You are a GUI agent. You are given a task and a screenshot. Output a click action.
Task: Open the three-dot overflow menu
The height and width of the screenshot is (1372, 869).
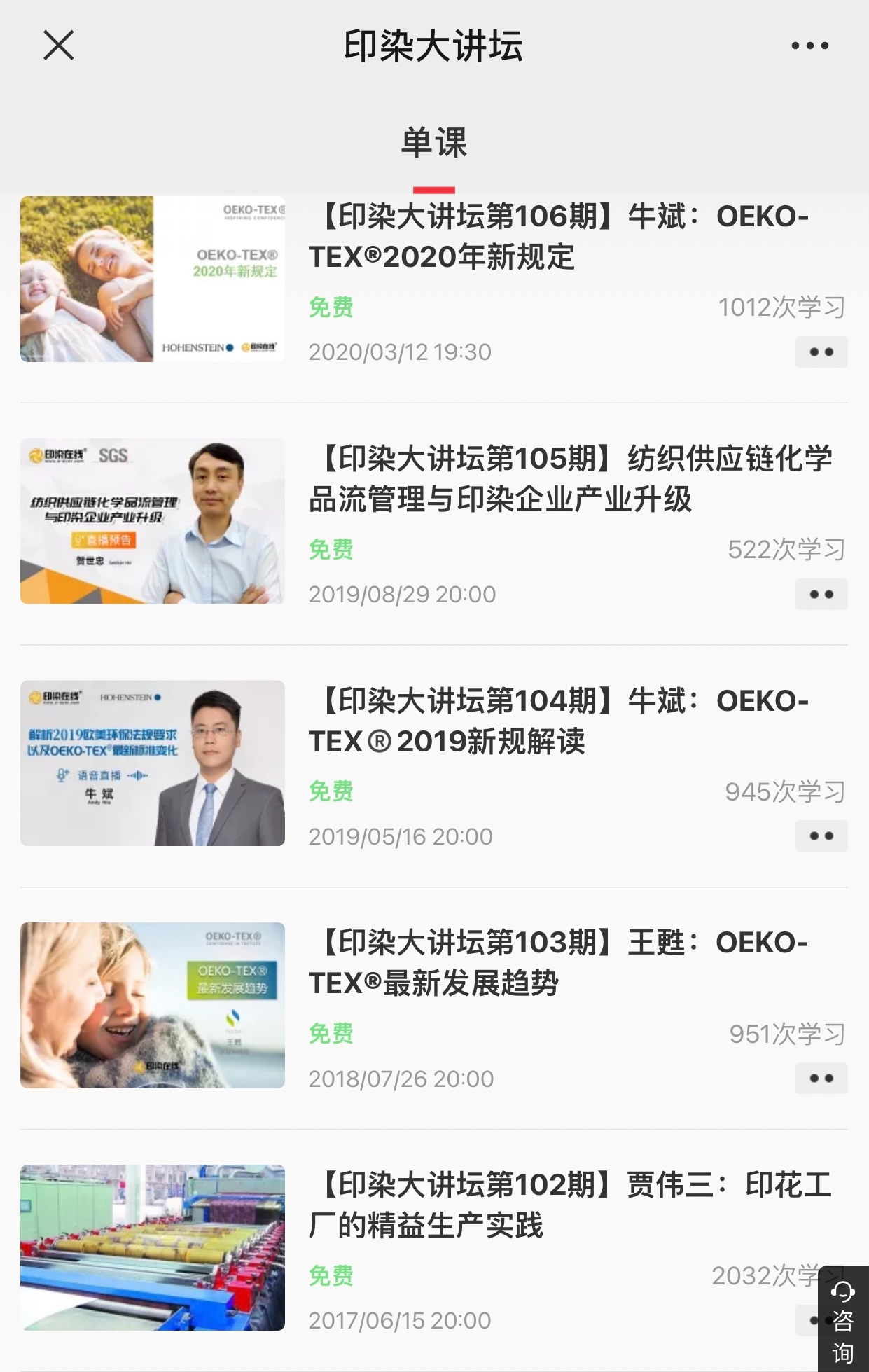(x=809, y=46)
